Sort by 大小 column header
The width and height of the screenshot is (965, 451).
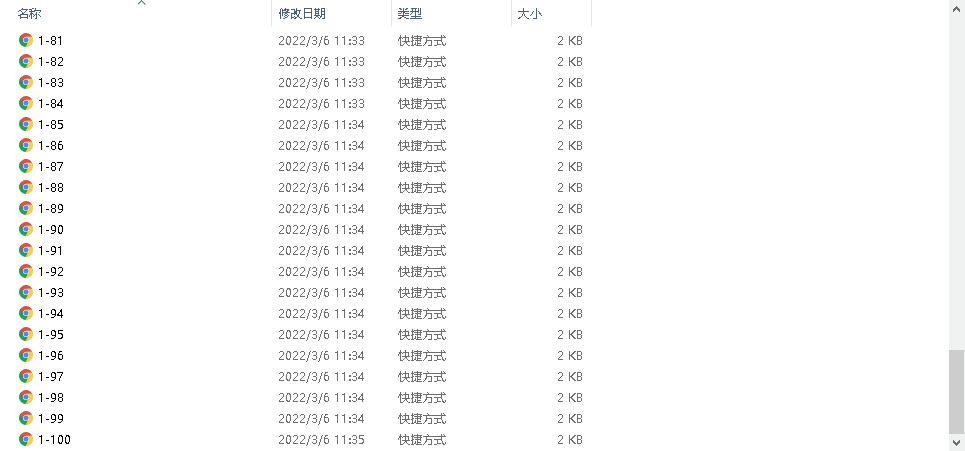click(528, 14)
